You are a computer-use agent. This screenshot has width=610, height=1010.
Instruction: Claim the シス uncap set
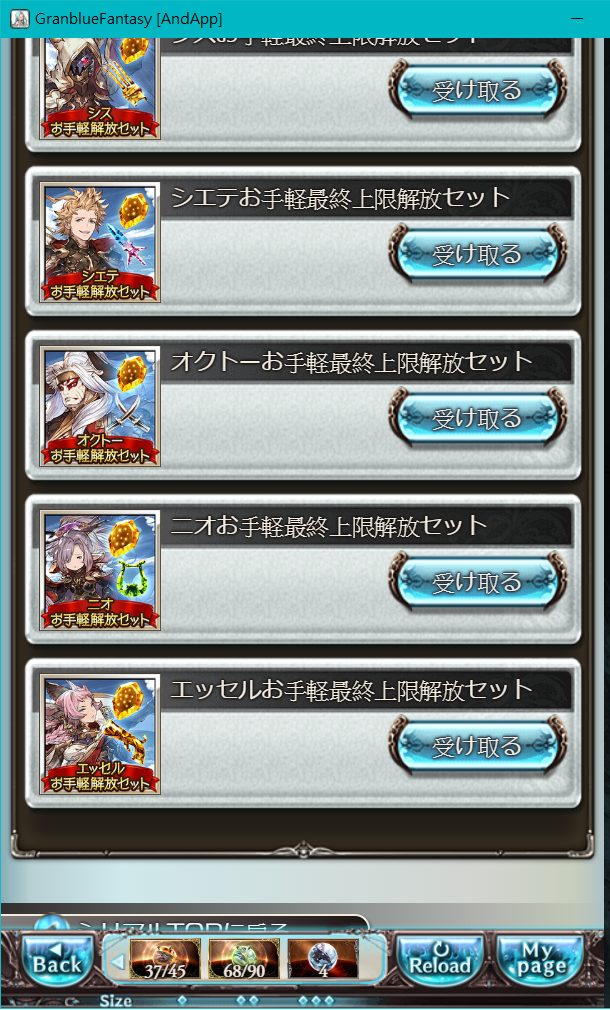(477, 90)
